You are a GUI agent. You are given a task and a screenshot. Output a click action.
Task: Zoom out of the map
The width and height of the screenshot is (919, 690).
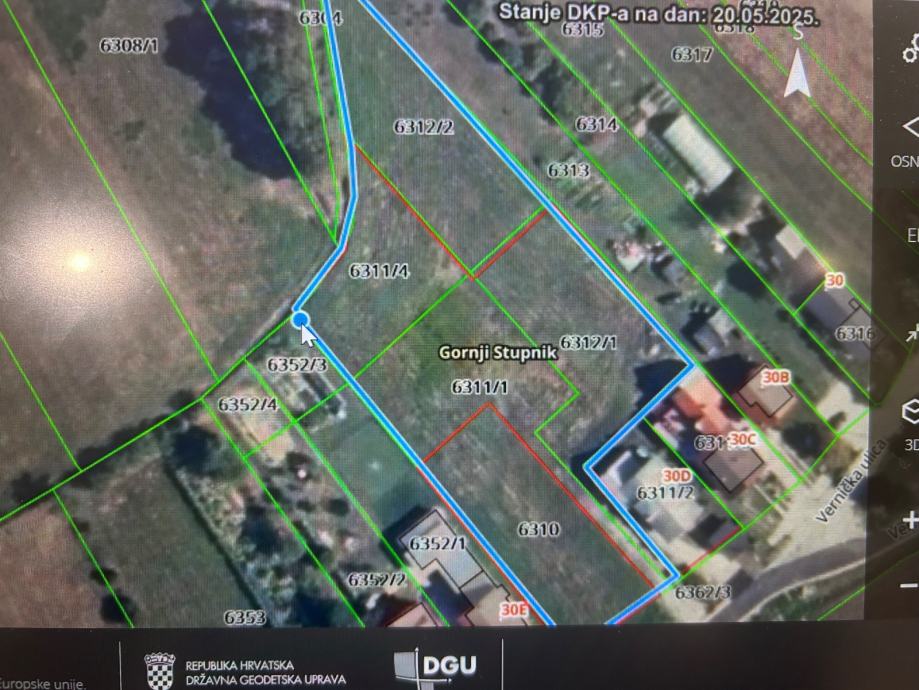point(909,586)
